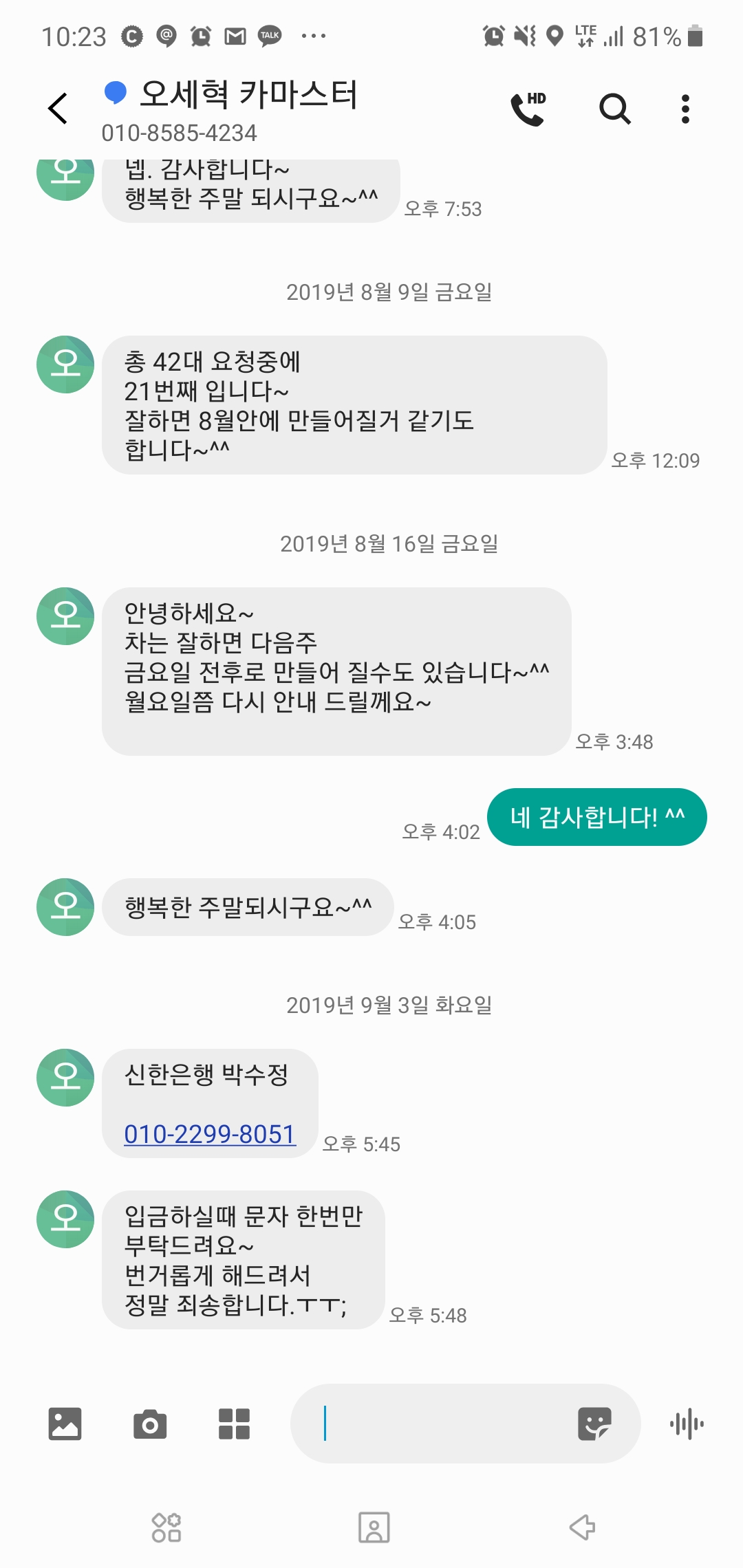The width and height of the screenshot is (743, 1568).
Task: Start an HD call with 오세혁 카마스터
Action: click(x=528, y=109)
